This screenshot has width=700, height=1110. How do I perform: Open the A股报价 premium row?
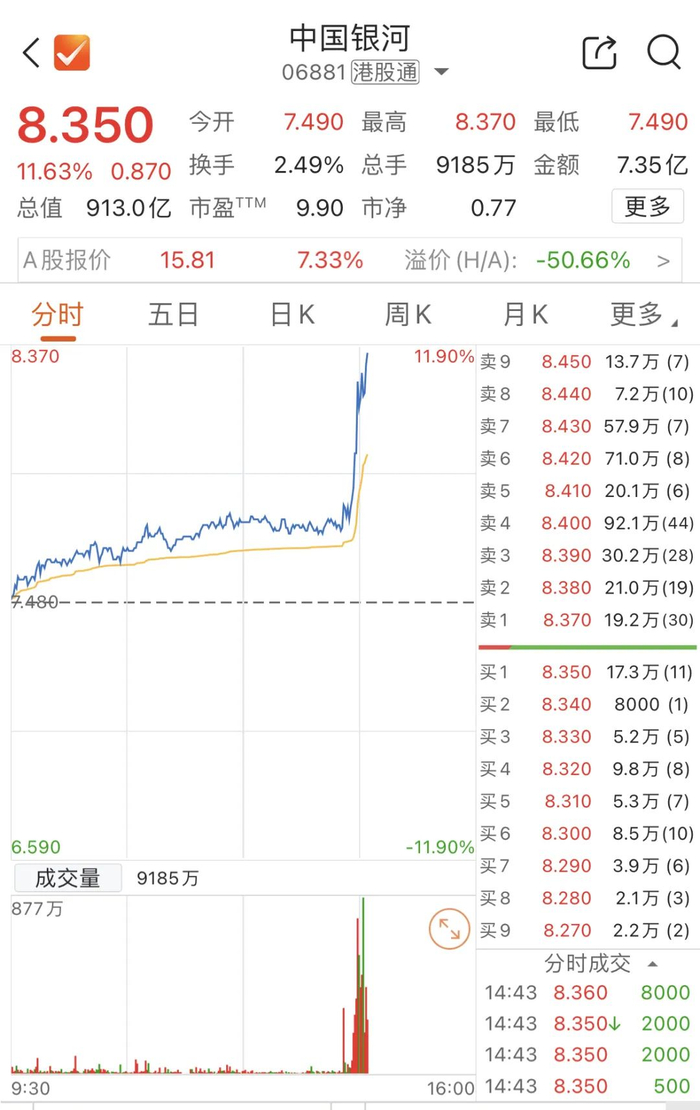coord(350,261)
